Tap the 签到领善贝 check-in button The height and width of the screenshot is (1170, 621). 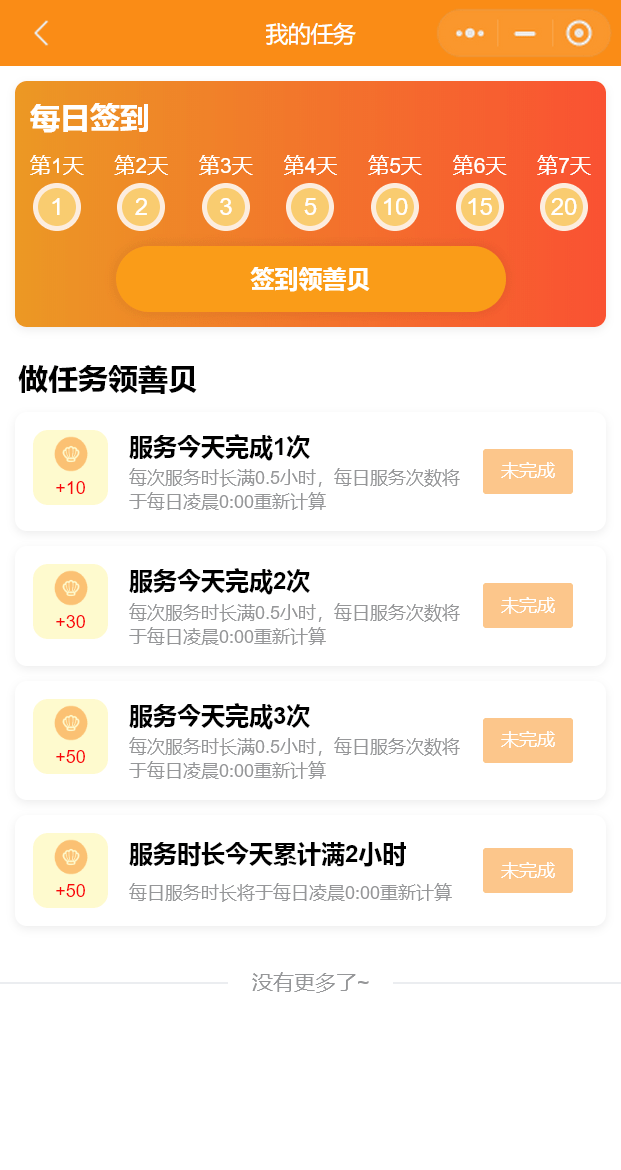point(310,279)
